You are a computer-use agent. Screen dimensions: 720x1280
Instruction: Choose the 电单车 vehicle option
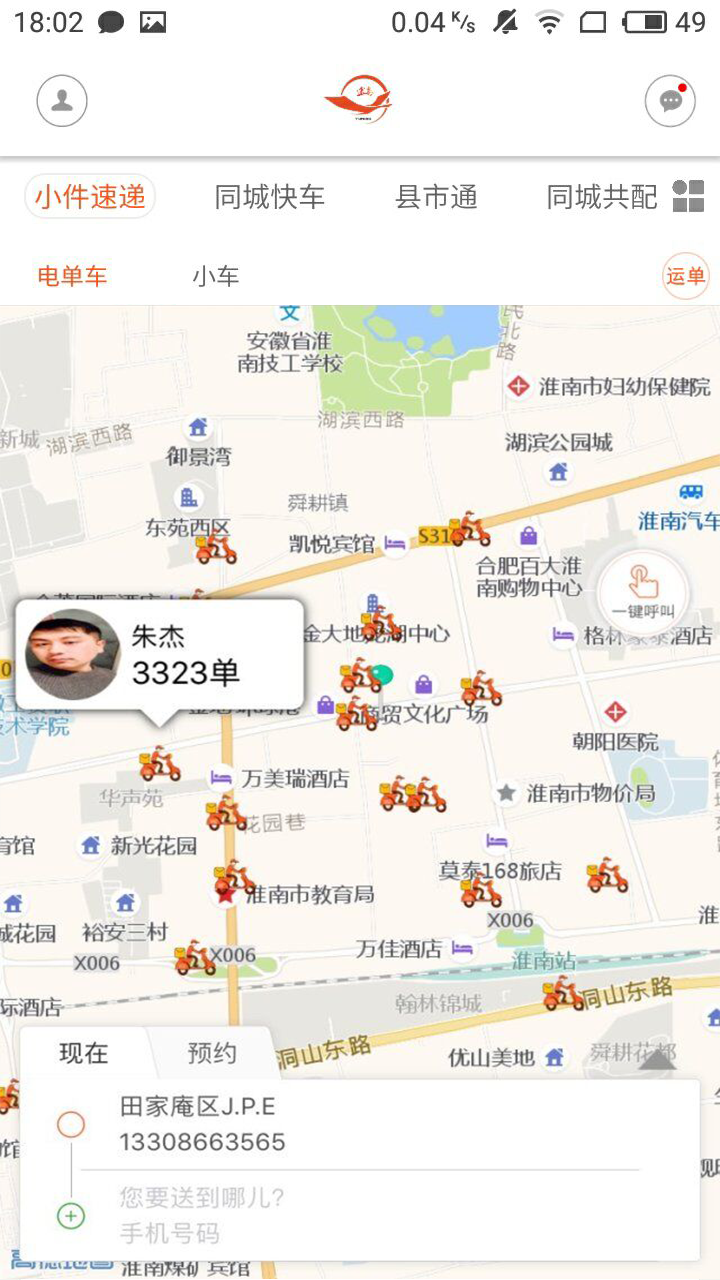(72, 277)
